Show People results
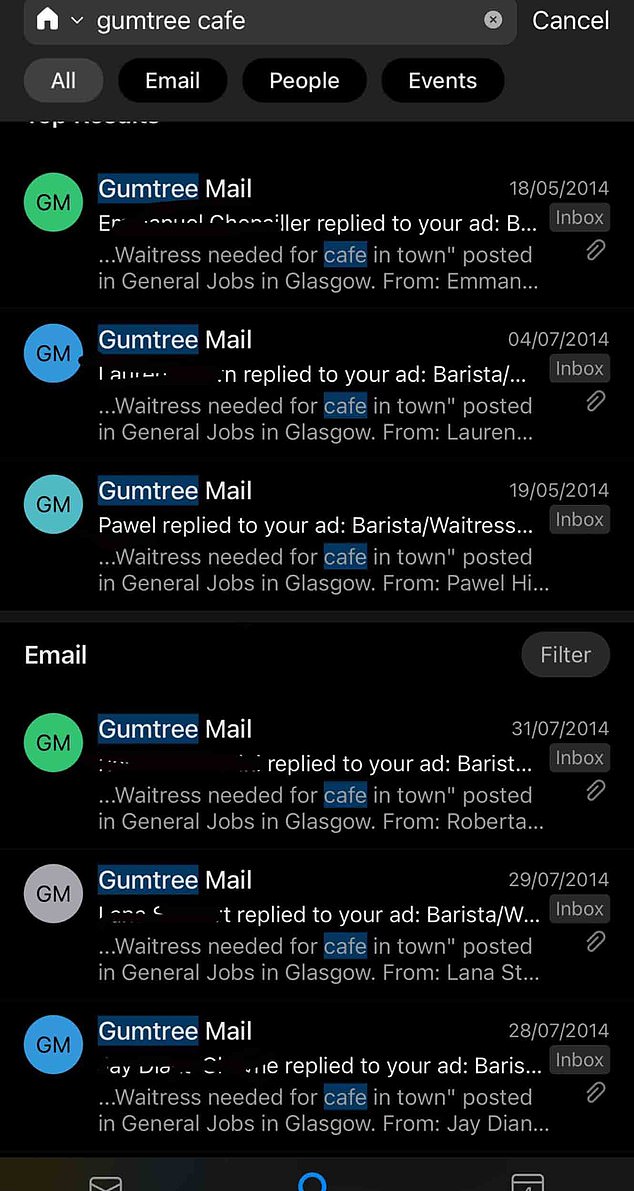The image size is (634, 1191). [x=304, y=81]
